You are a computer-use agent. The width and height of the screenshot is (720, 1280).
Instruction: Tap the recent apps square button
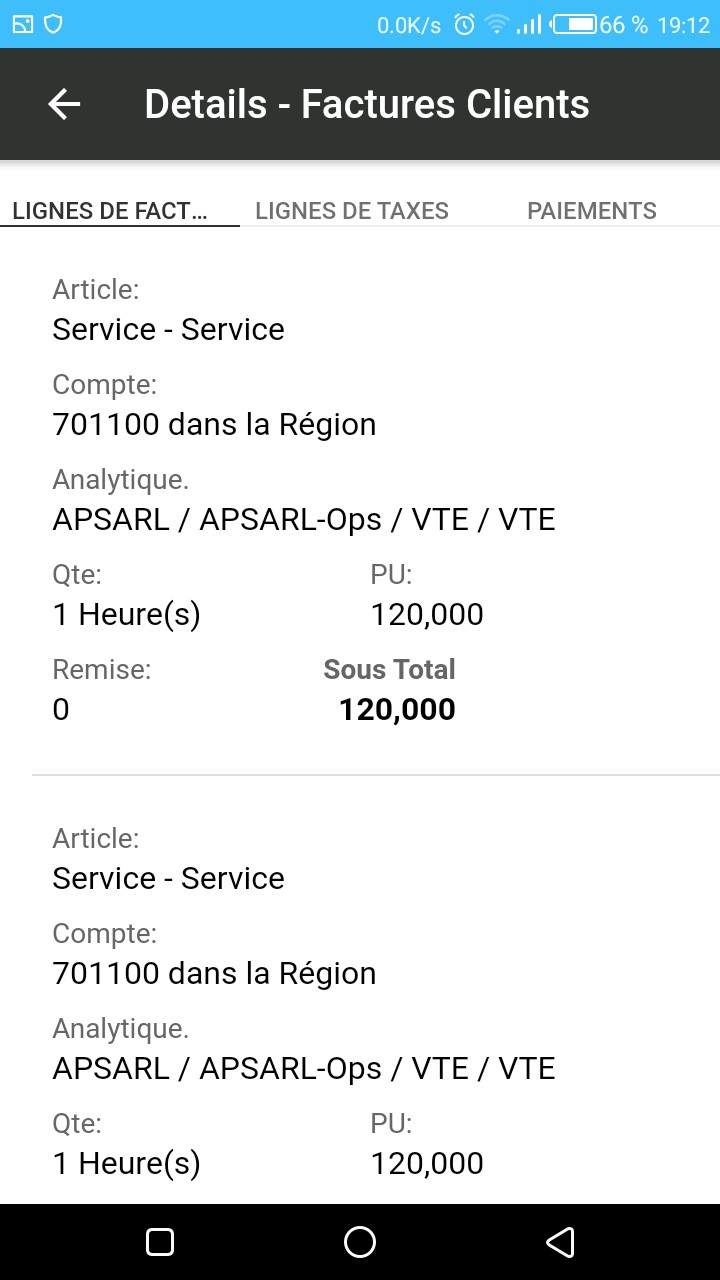(160, 1240)
